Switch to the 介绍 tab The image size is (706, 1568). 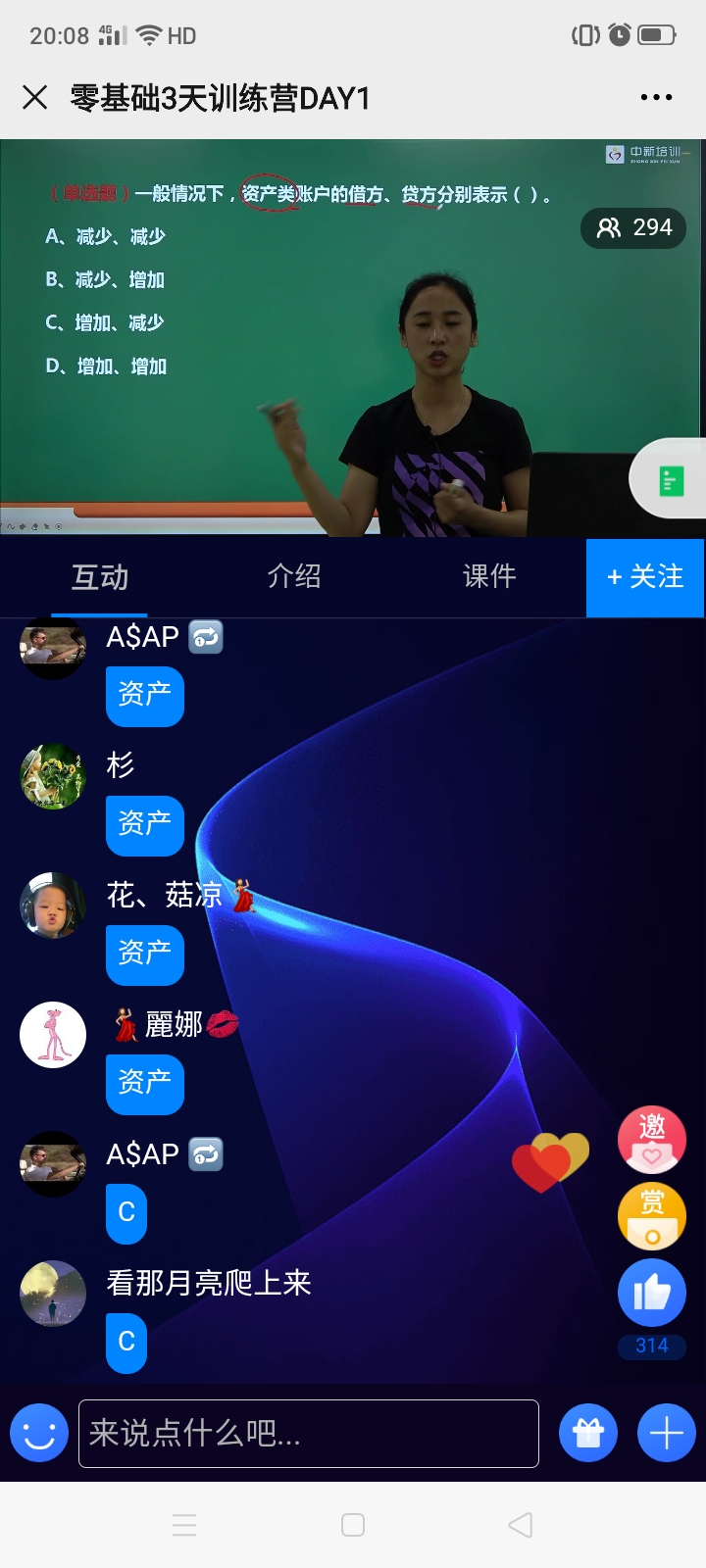coord(294,576)
